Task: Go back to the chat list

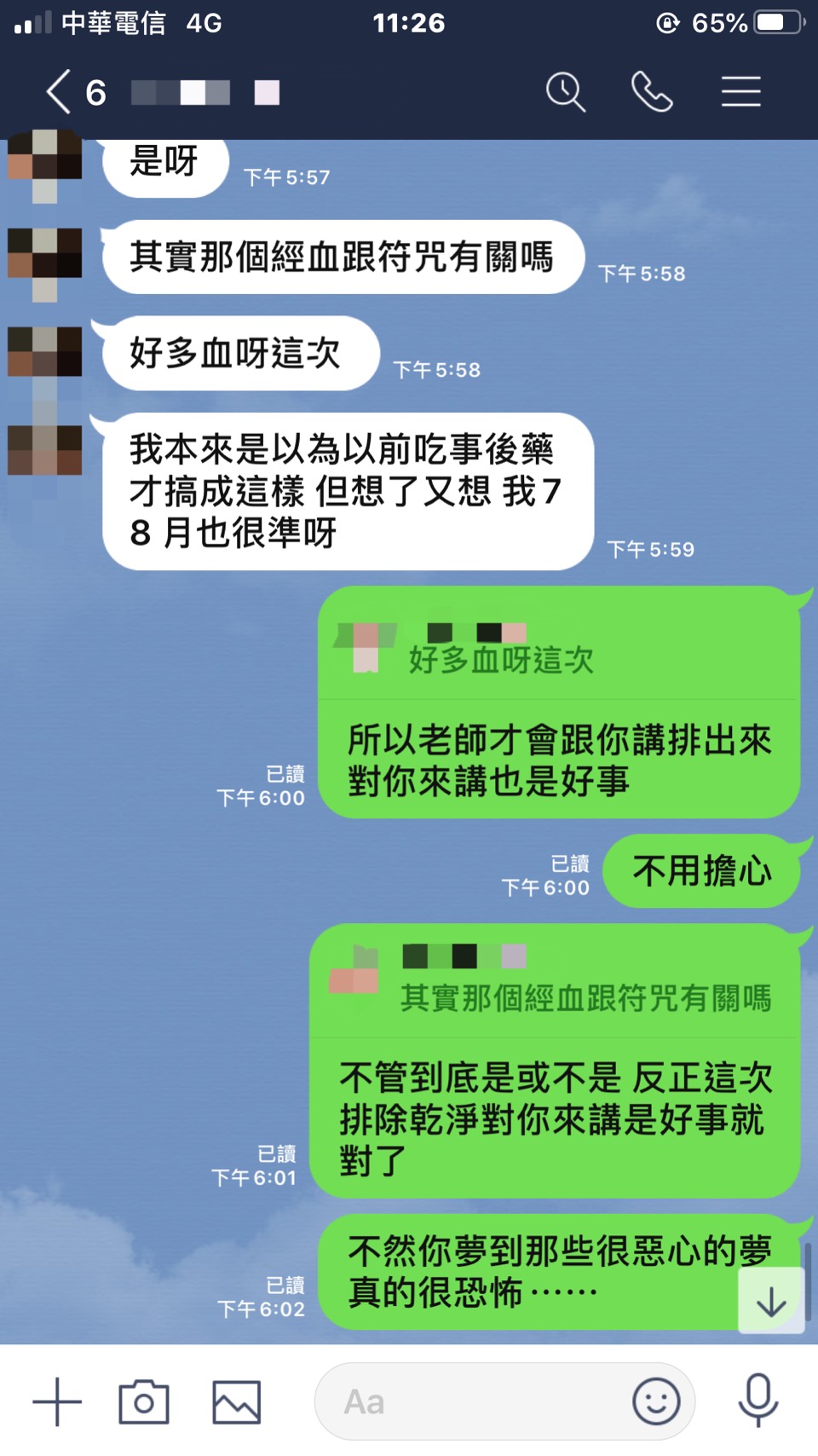Action: (x=58, y=92)
